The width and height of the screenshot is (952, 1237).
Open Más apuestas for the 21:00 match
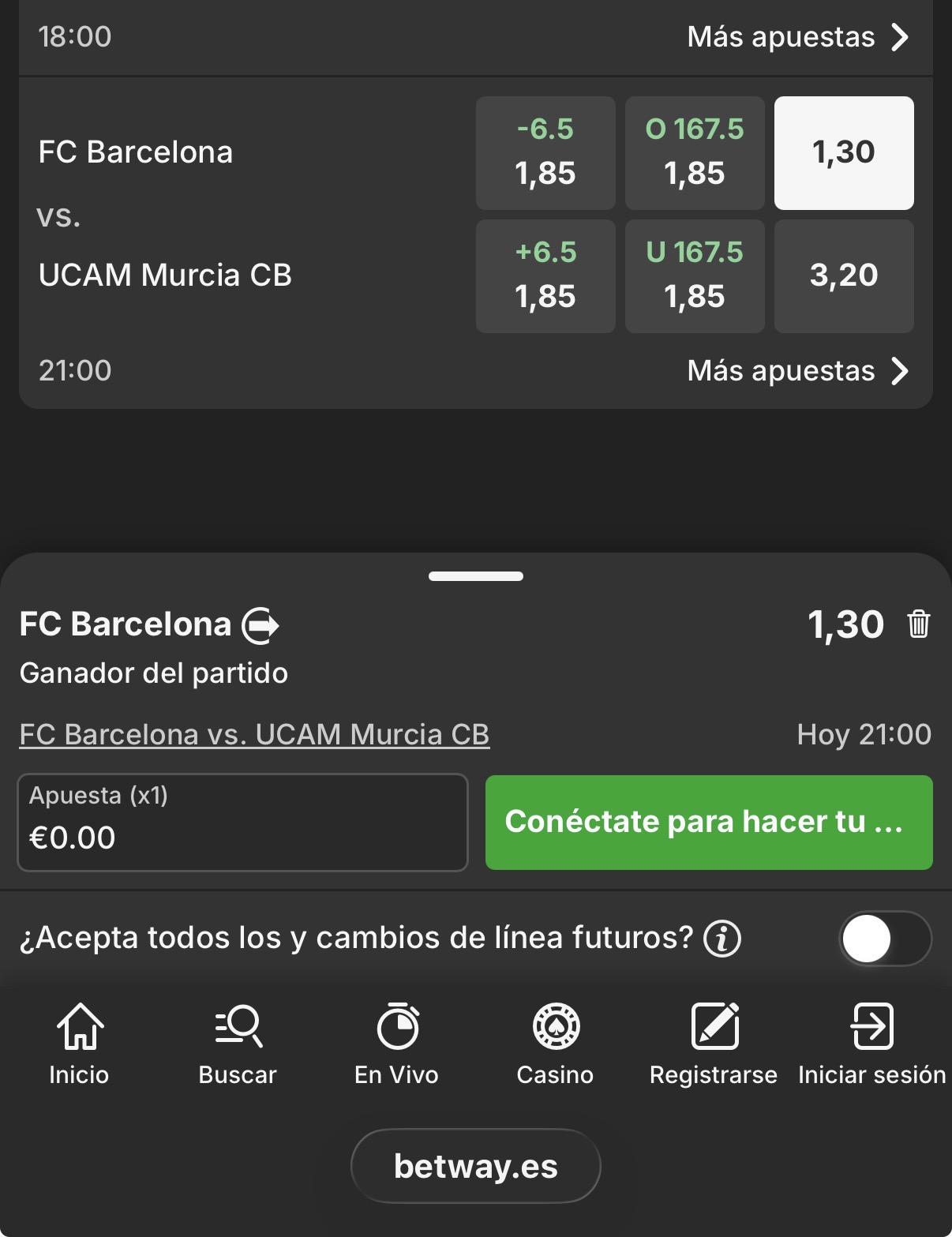point(797,370)
